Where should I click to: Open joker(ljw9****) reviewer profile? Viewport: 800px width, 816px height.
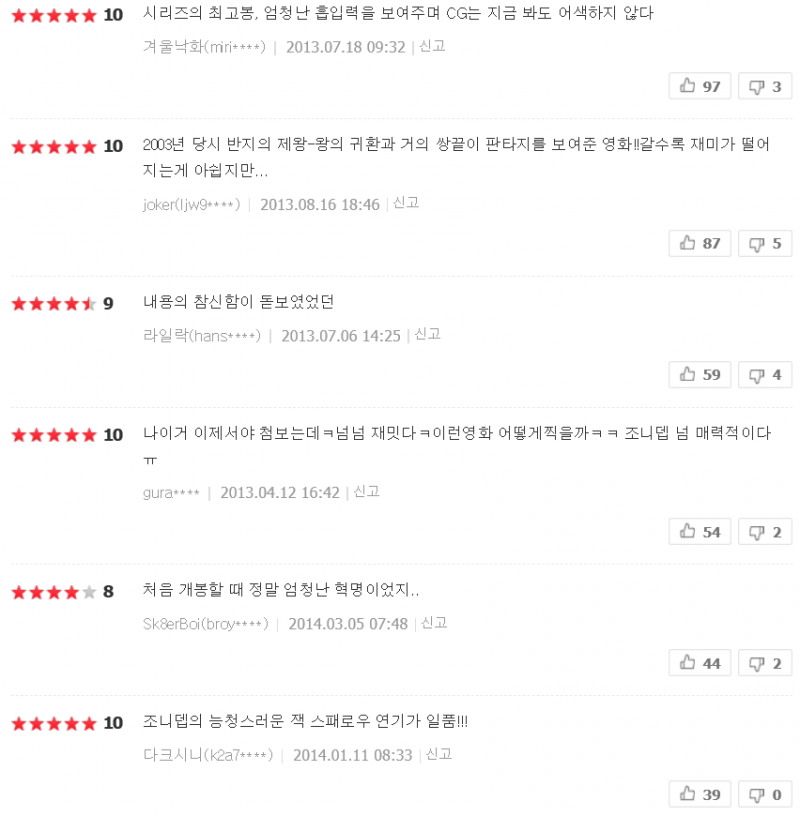[191, 204]
